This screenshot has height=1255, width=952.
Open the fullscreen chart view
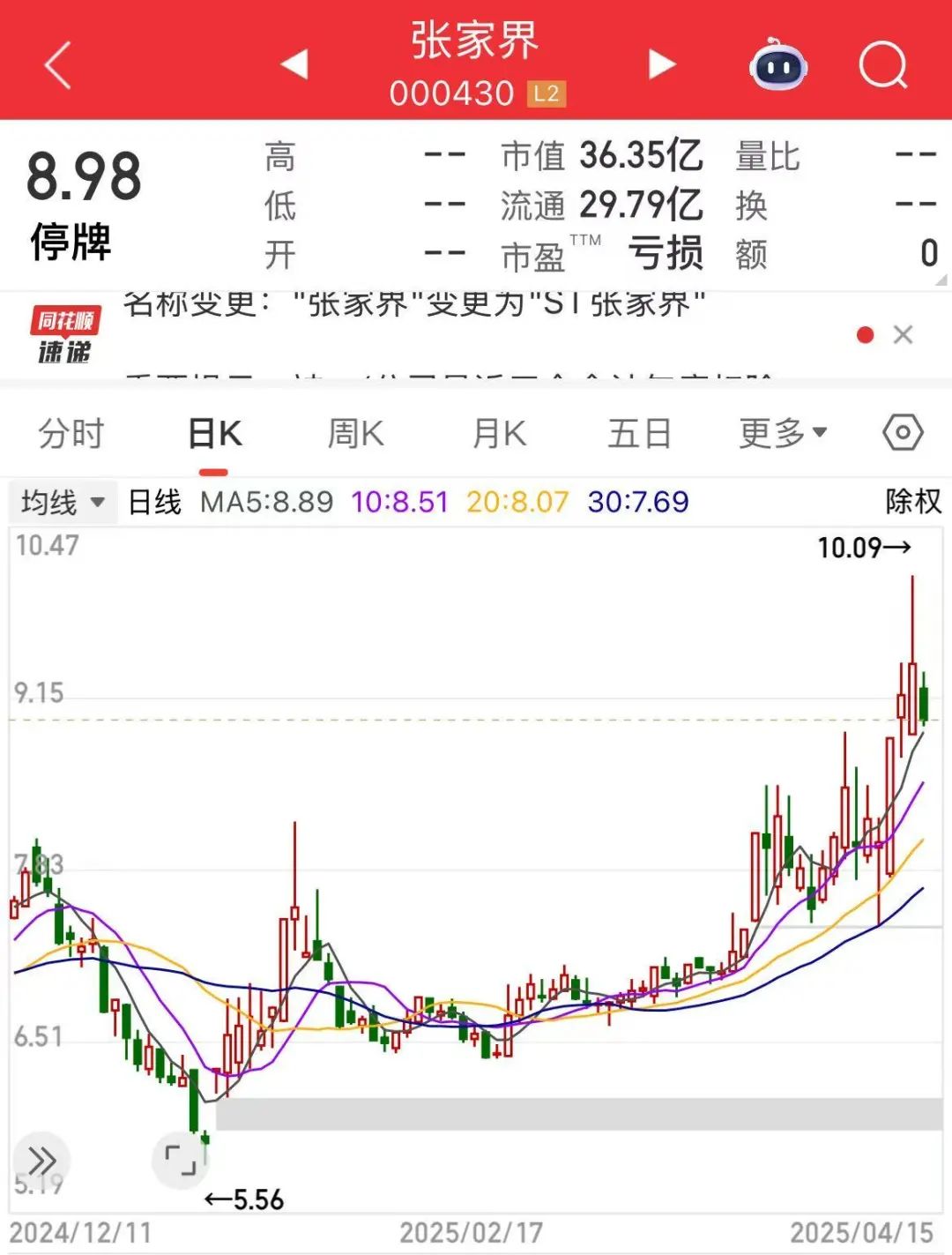181,1160
